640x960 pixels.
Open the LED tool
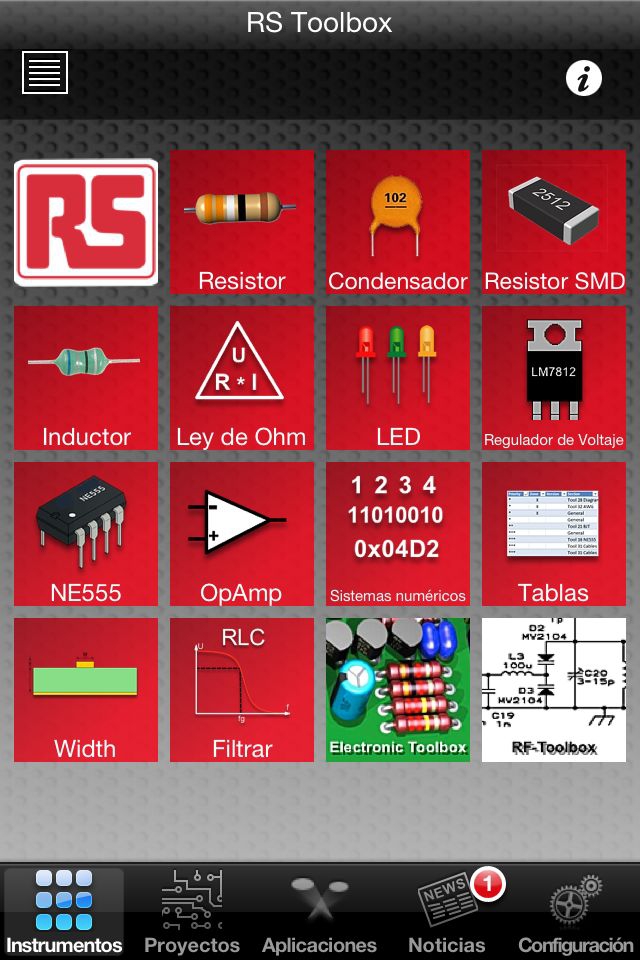click(398, 378)
